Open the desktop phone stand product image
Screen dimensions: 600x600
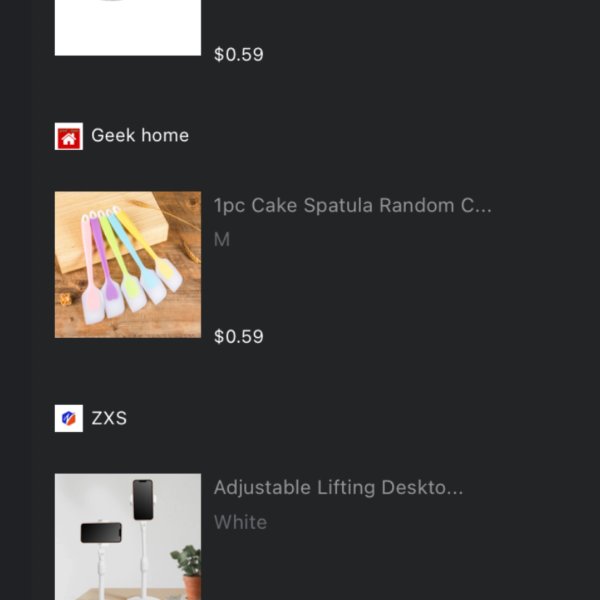tap(128, 538)
